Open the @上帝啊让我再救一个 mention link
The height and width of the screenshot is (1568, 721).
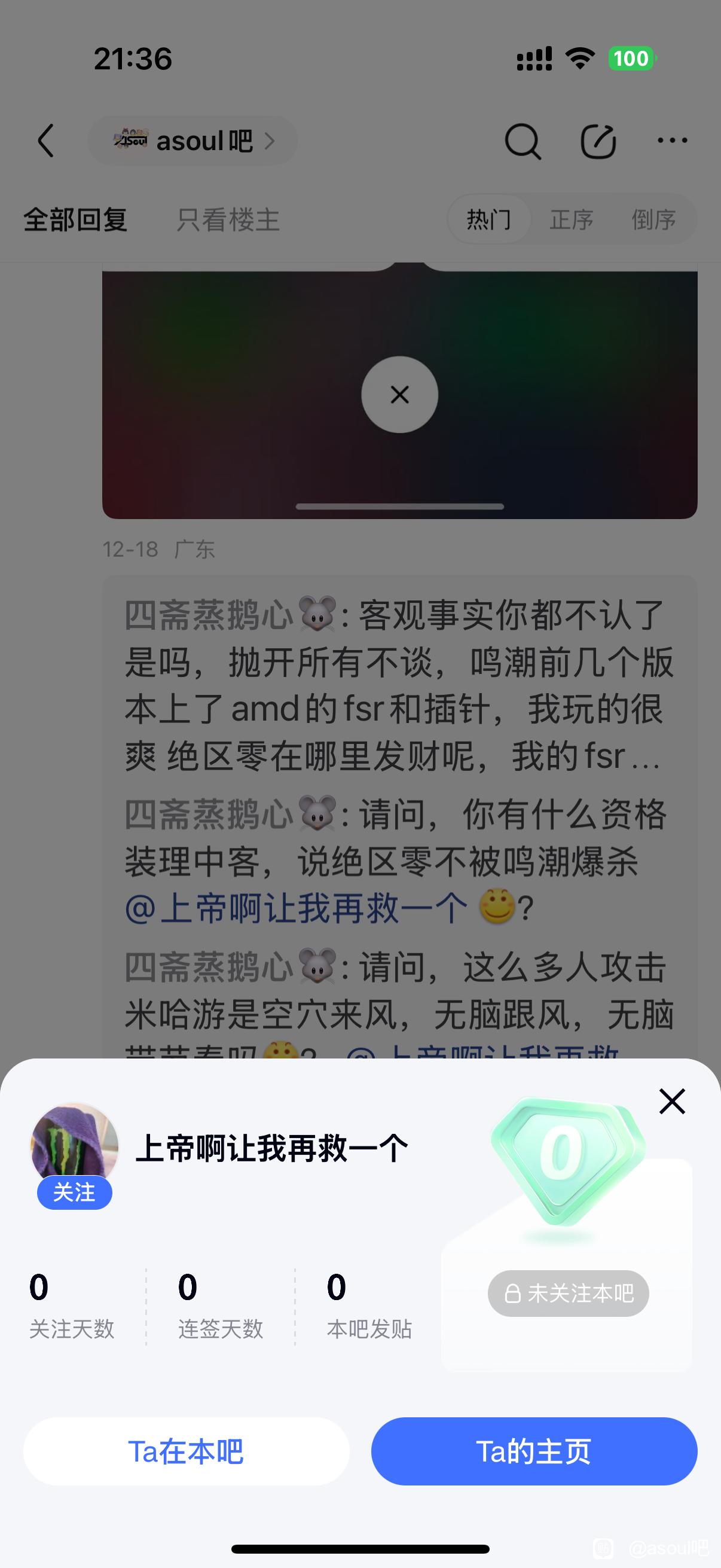tap(296, 909)
